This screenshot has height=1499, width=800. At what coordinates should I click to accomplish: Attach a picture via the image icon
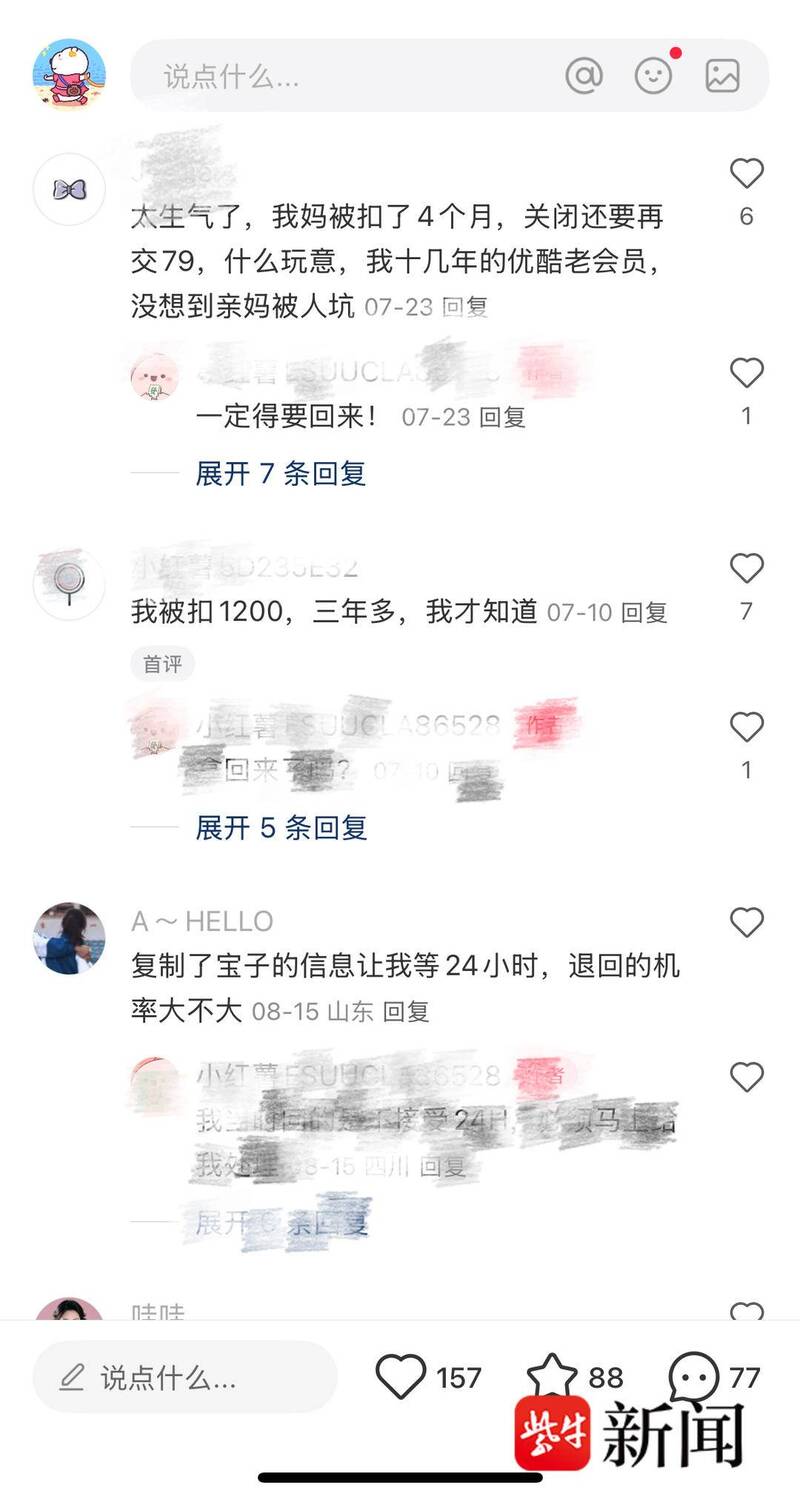722,76
